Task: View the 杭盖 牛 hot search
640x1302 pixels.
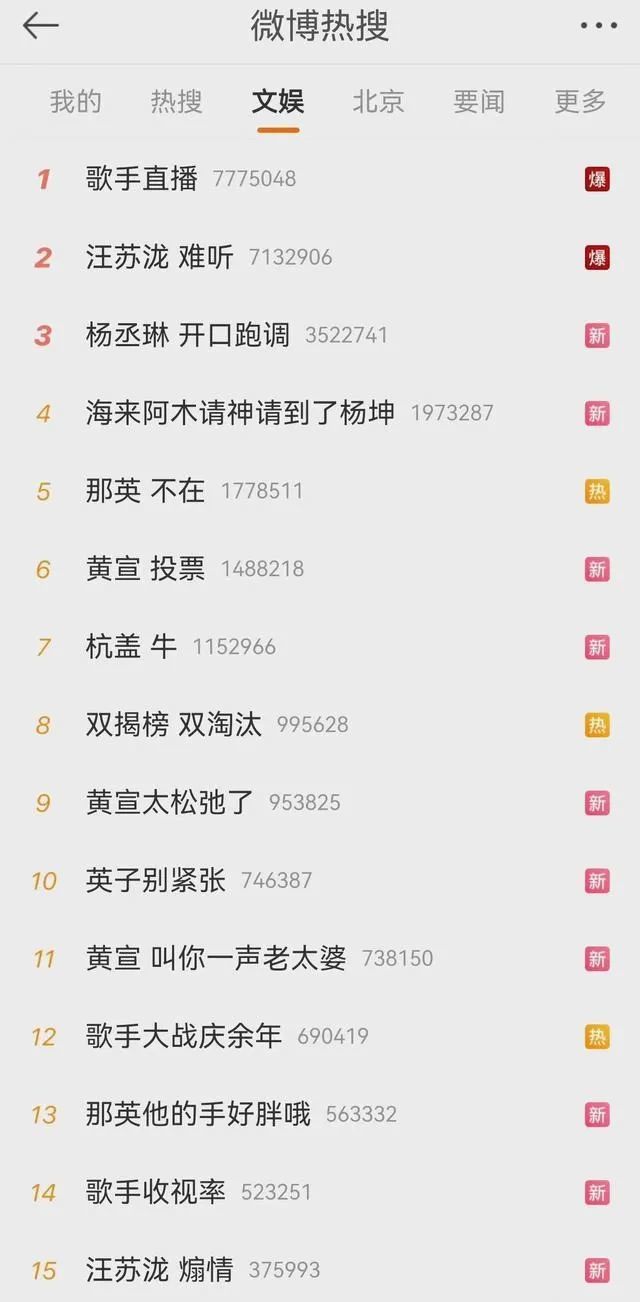Action: pos(132,646)
